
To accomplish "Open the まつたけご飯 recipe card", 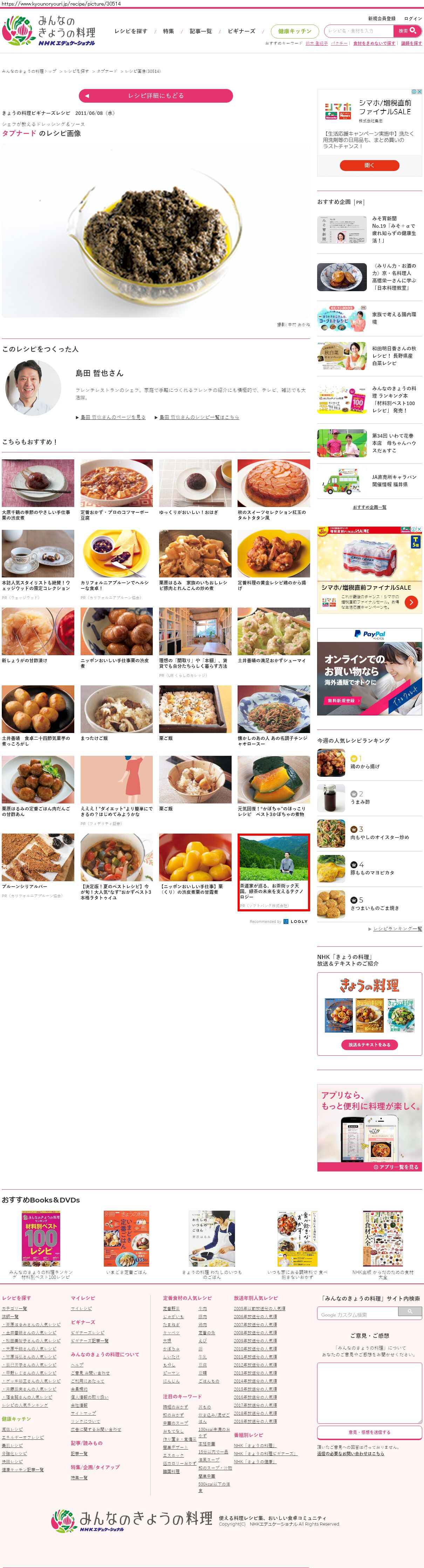I will 116,712.
